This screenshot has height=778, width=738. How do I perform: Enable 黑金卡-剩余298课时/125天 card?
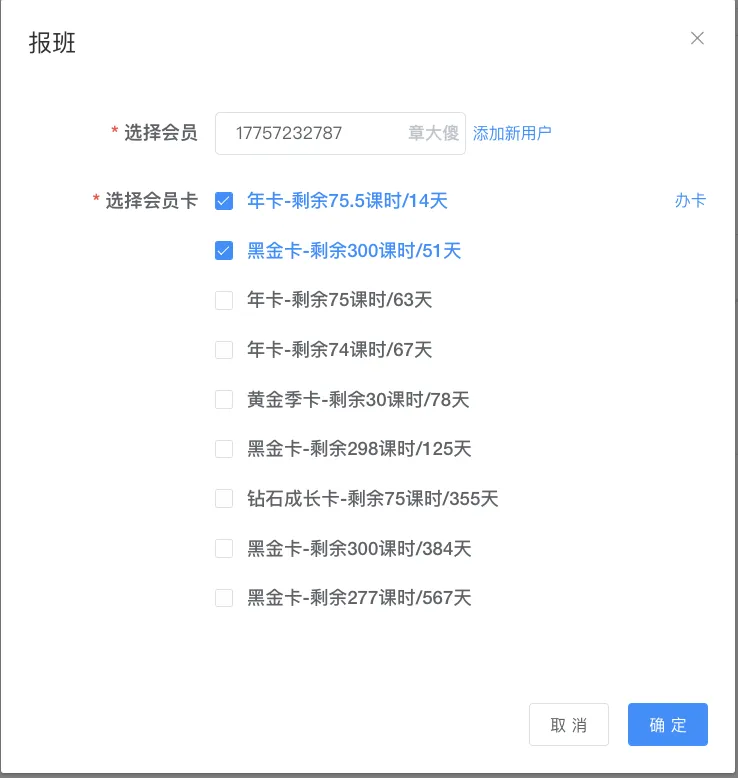coord(223,448)
